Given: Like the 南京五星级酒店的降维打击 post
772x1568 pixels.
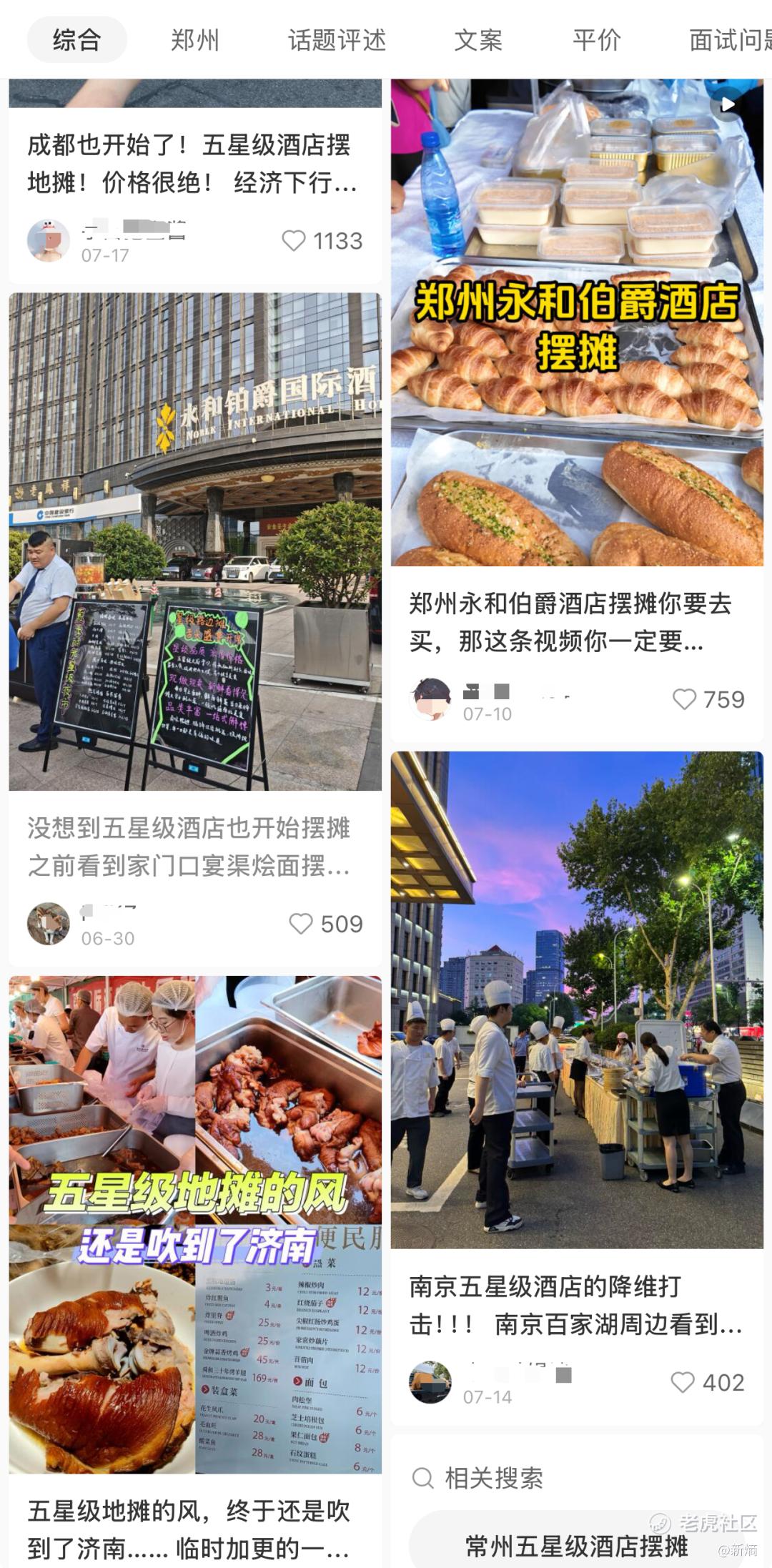Looking at the screenshot, I should click(683, 1382).
